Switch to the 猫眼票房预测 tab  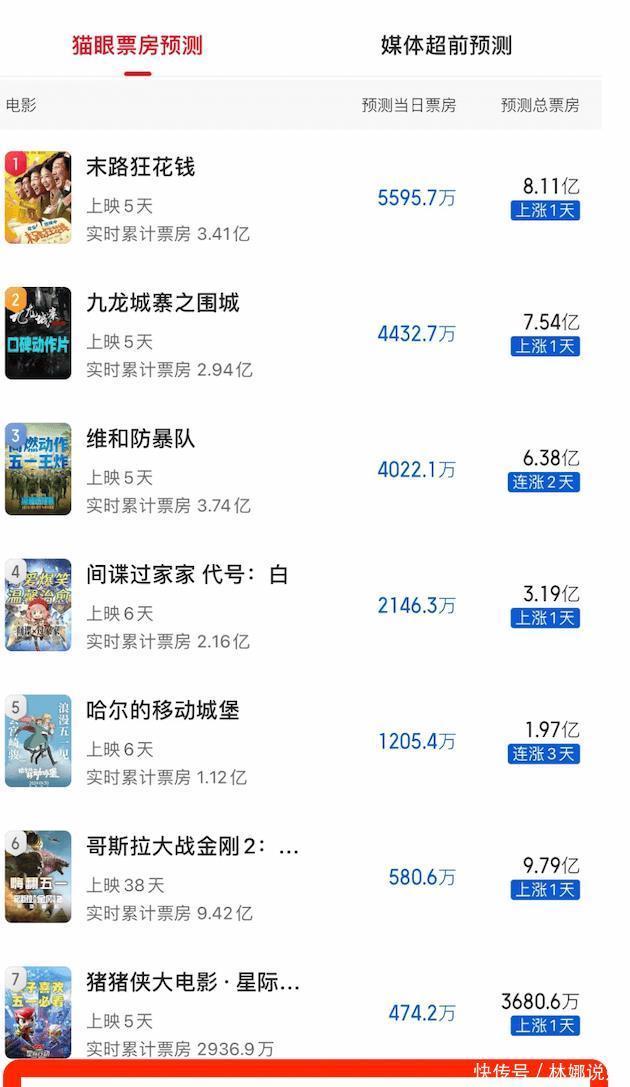[137, 45]
